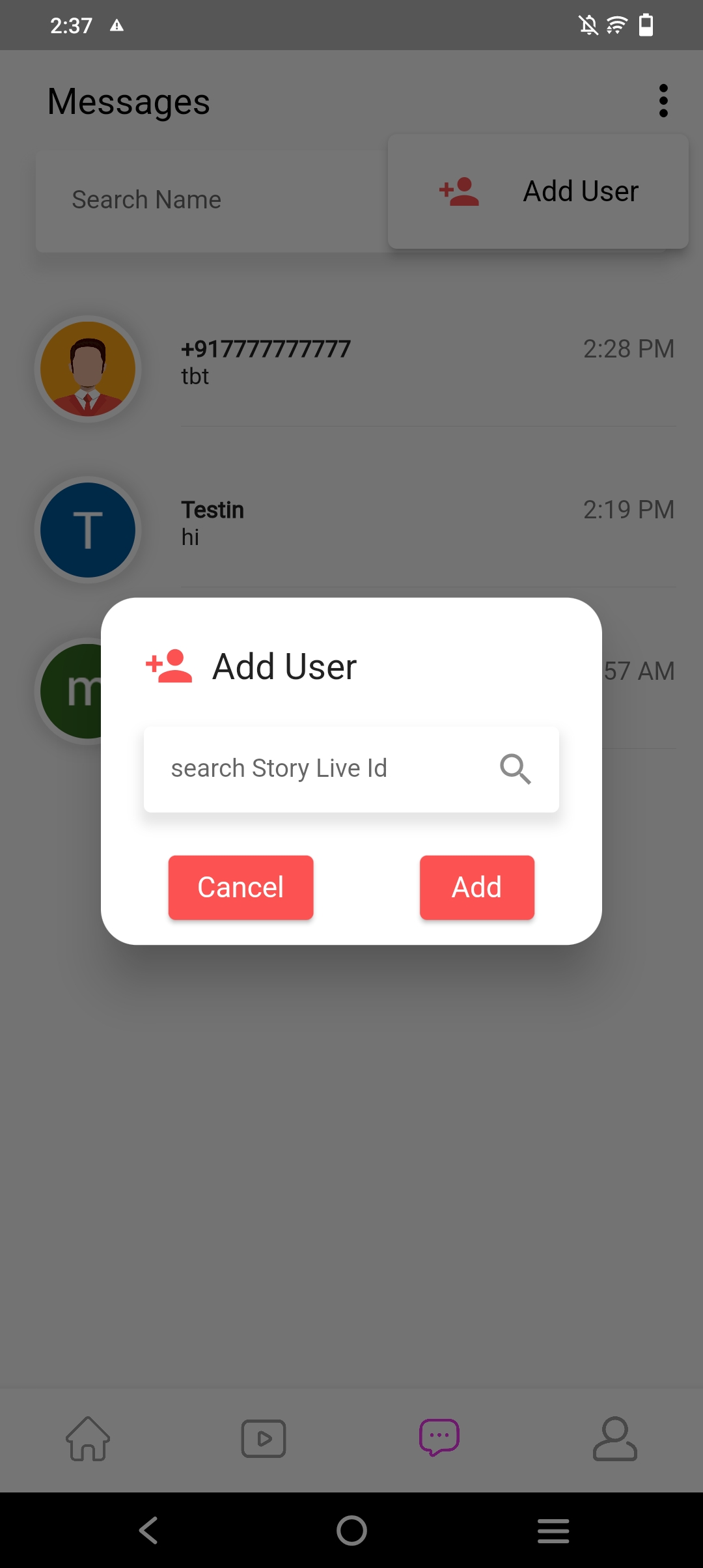This screenshot has height=1568, width=703.
Task: Open recent apps from the navigation bar
Action: pyautogui.click(x=553, y=1530)
